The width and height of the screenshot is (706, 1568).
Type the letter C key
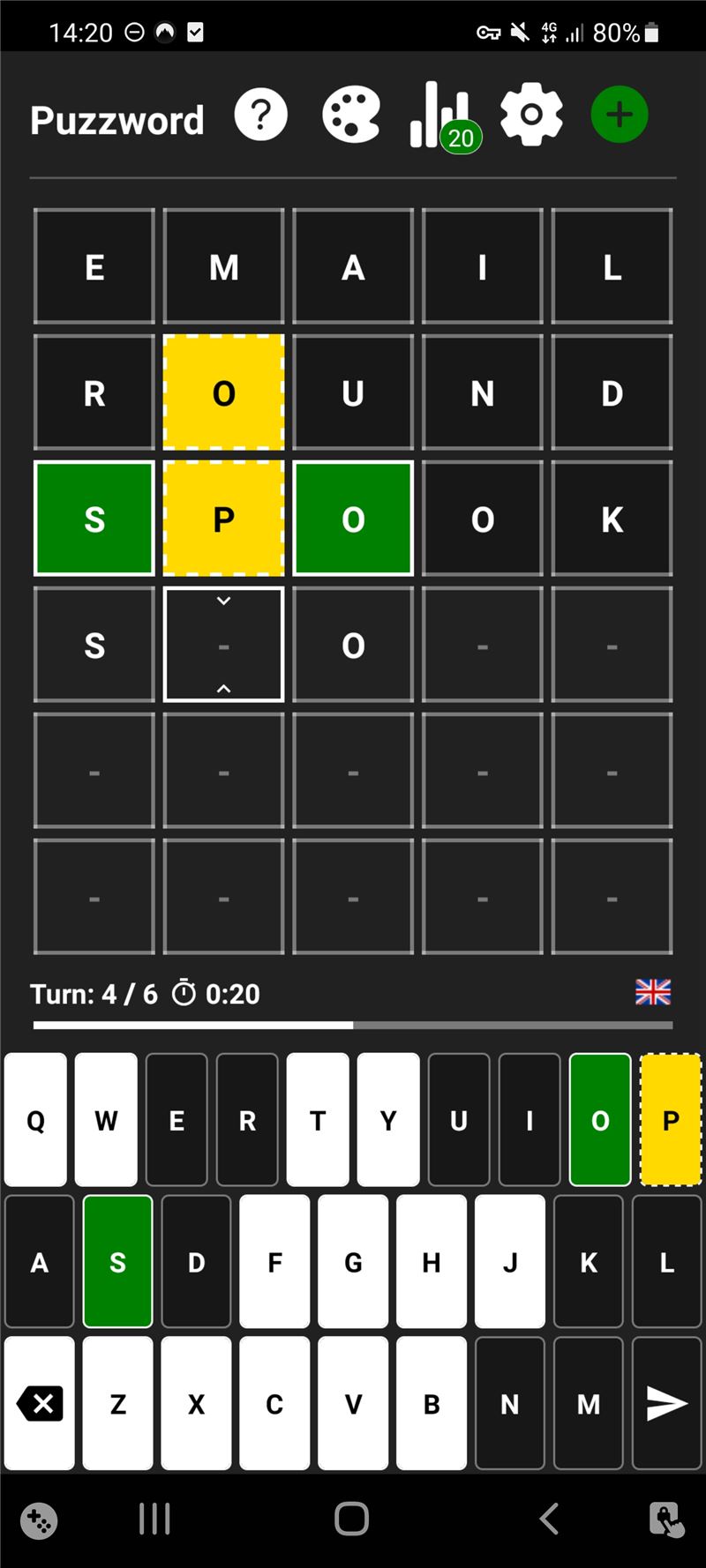(274, 1403)
